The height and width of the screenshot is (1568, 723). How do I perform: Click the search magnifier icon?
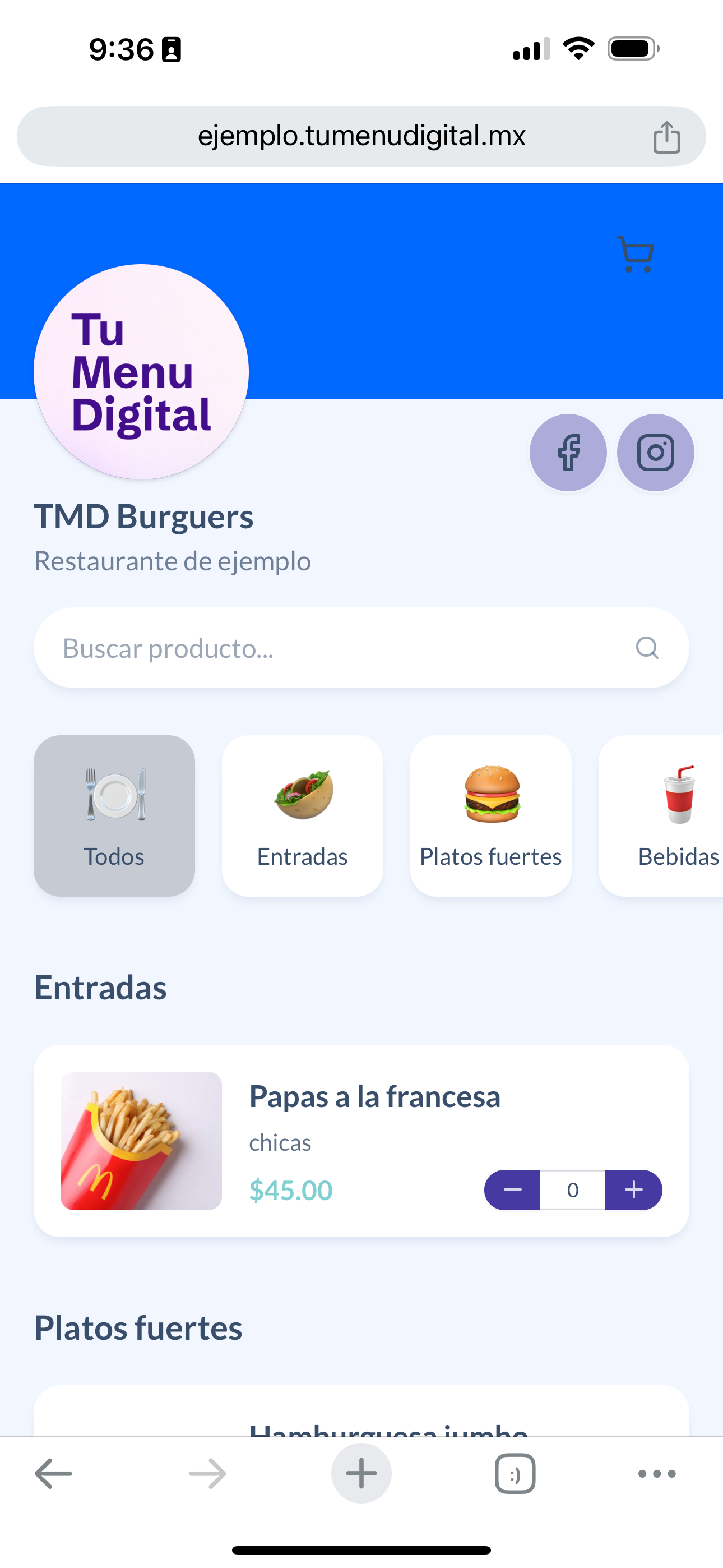pyautogui.click(x=647, y=648)
